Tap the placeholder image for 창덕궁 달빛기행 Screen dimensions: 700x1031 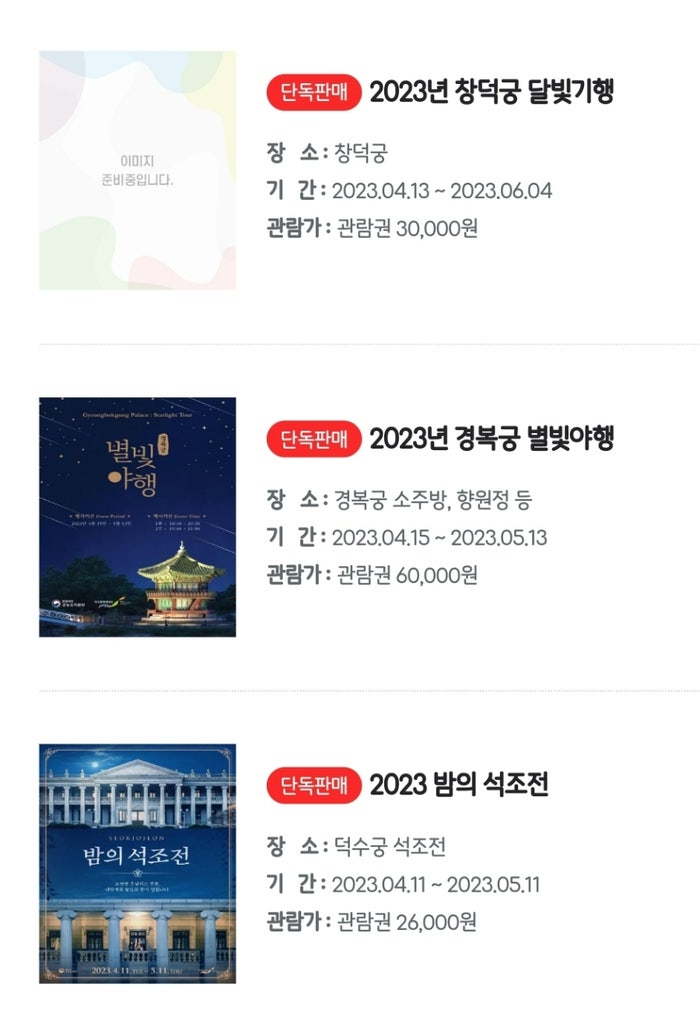point(138,171)
